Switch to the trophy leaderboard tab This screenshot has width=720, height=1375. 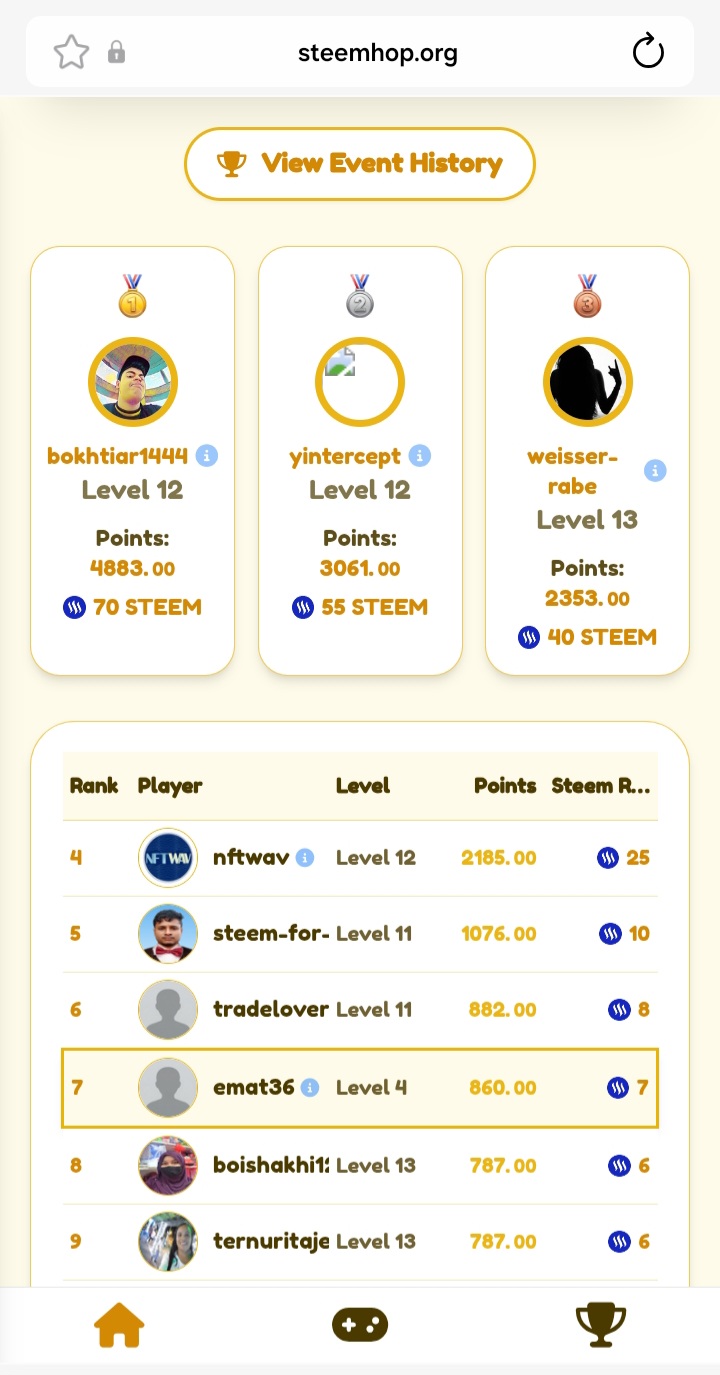click(601, 1326)
